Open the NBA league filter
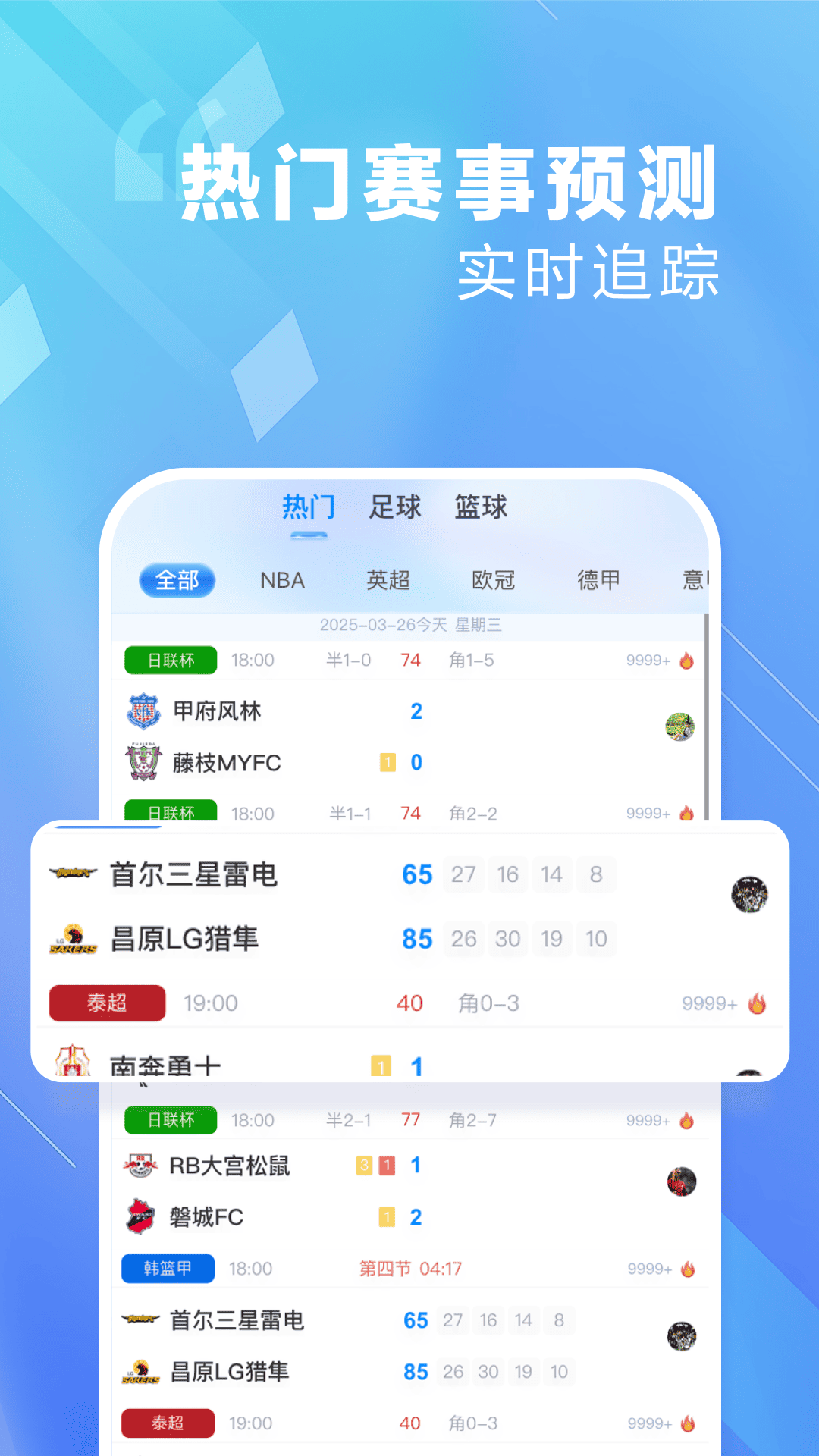819x1456 pixels. 281,580
